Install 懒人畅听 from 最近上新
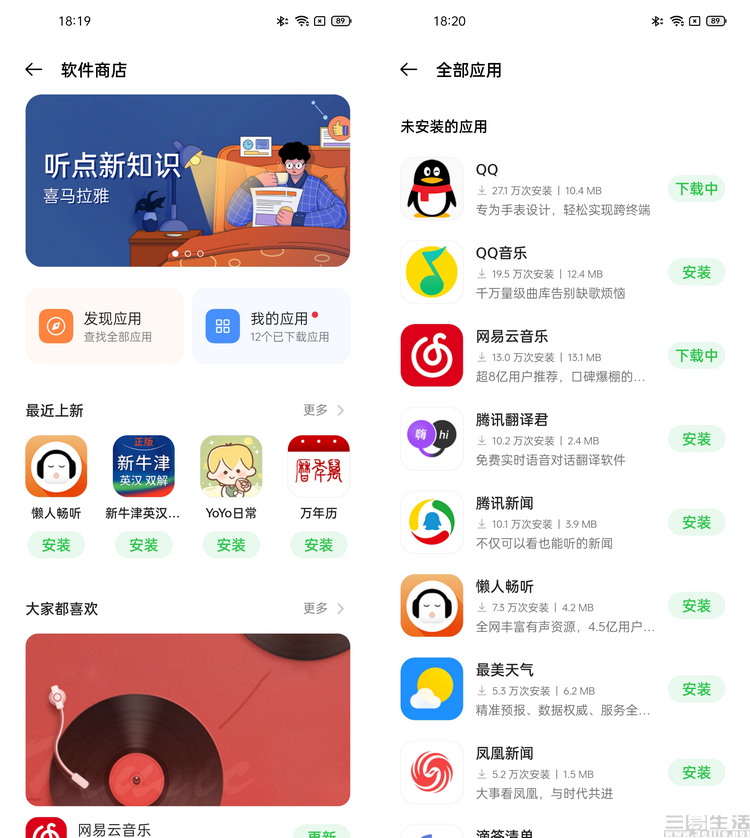 [x=56, y=545]
